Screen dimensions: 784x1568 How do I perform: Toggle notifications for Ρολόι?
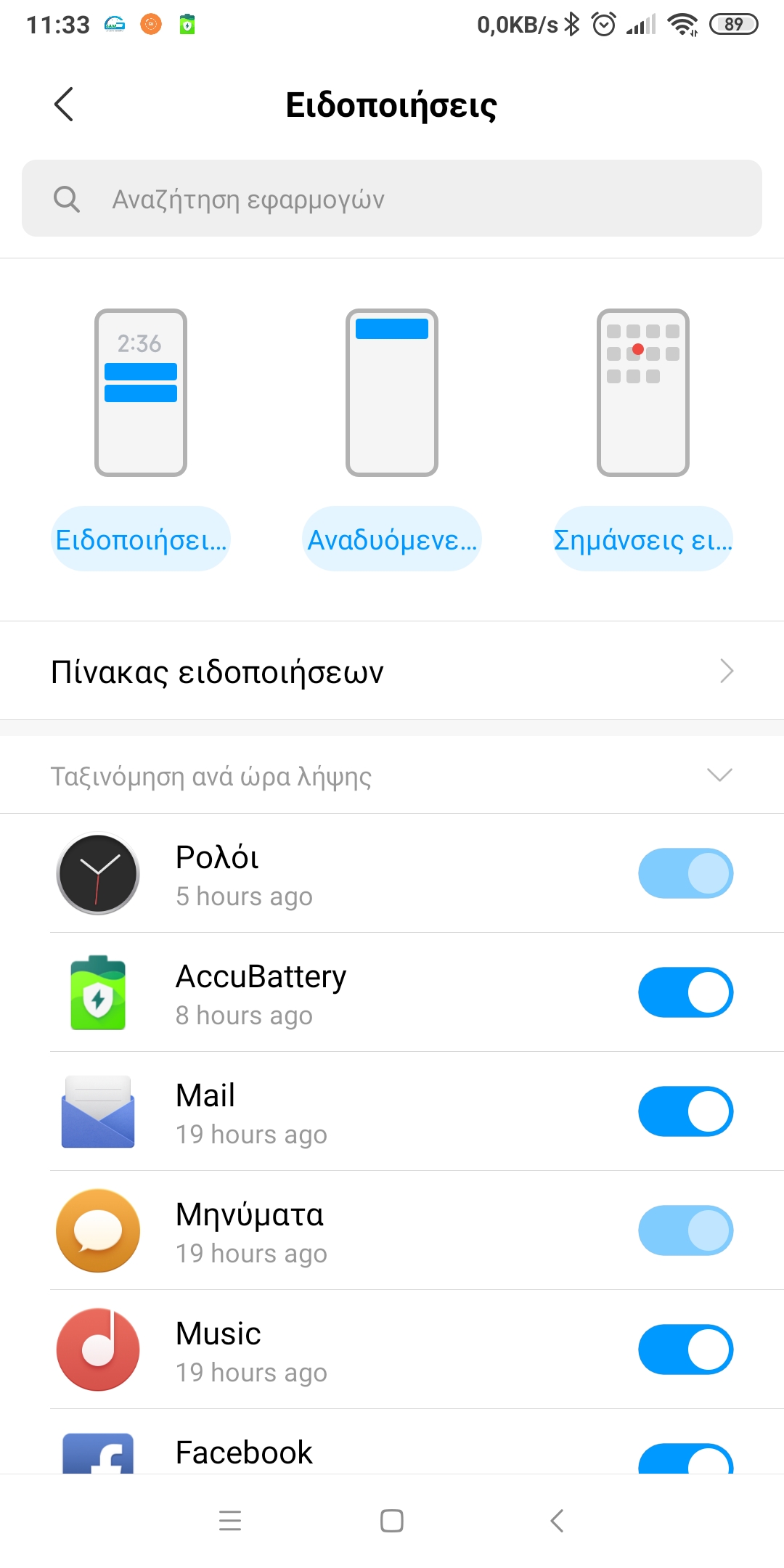(685, 873)
